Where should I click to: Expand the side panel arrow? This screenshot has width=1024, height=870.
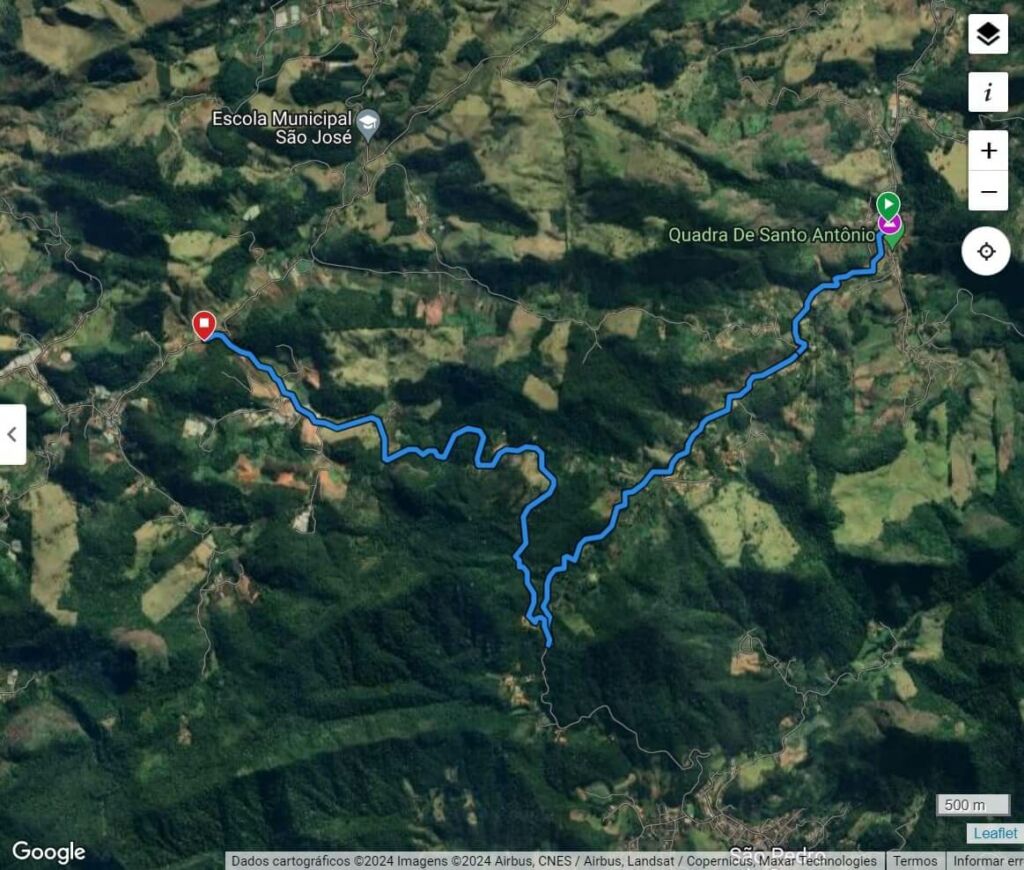tap(13, 435)
